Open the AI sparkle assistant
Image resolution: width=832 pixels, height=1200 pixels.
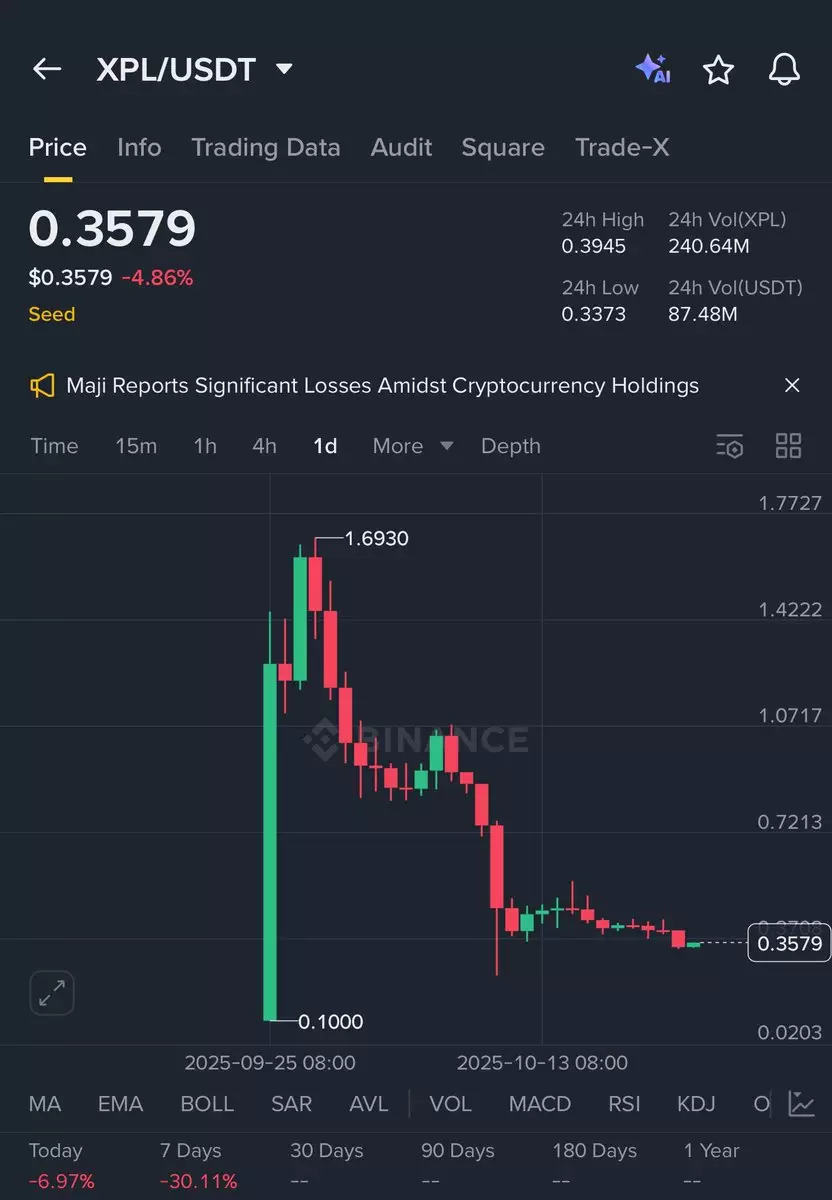tap(652, 69)
